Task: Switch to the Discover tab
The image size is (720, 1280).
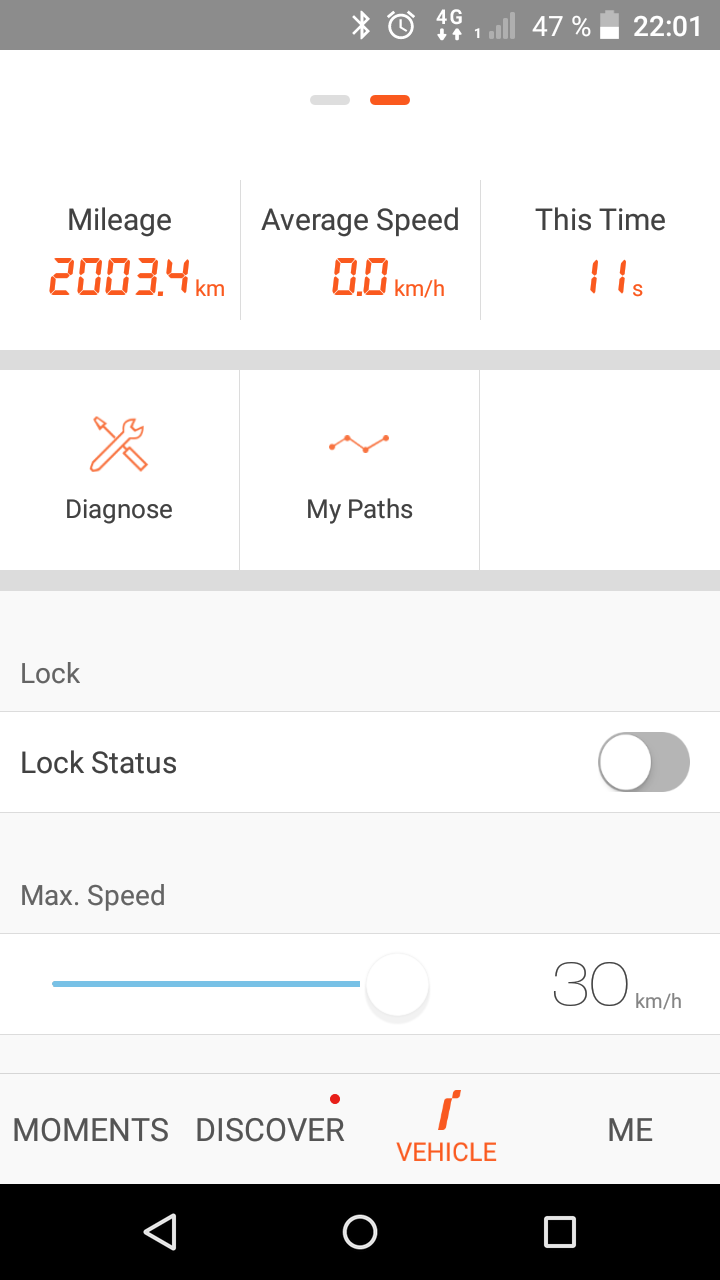Action: tap(270, 1130)
